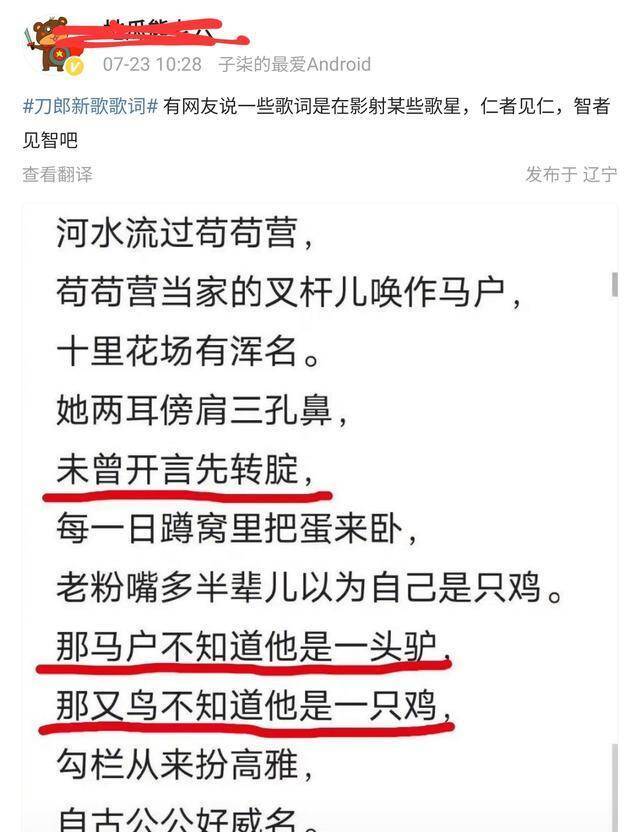Open the #刀郎新歌歌词# hashtag topic
Image resolution: width=640 pixels, height=832 pixels.
click(x=90, y=108)
